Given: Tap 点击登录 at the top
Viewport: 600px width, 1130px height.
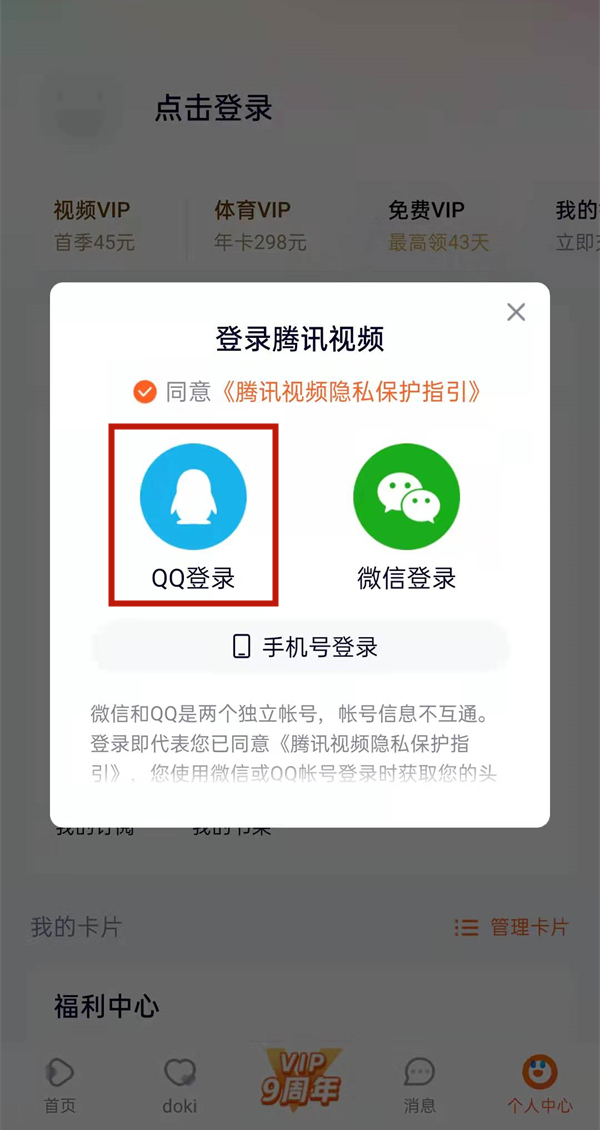Looking at the screenshot, I should pyautogui.click(x=213, y=108).
